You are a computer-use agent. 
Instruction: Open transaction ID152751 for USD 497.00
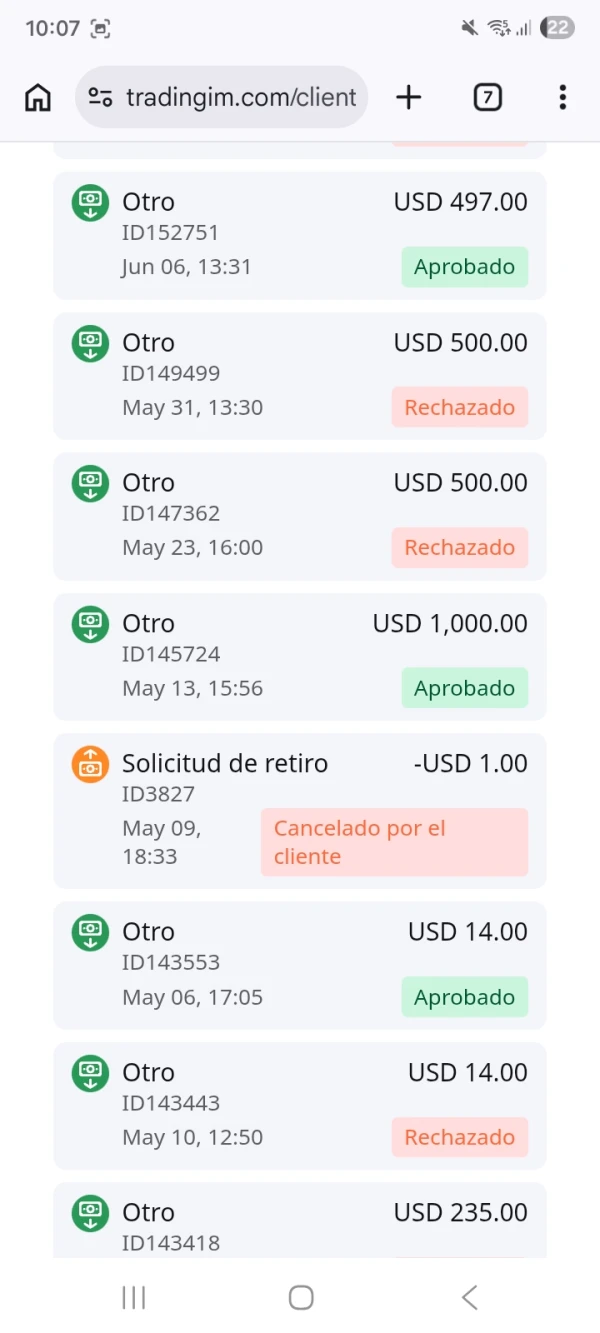point(300,235)
